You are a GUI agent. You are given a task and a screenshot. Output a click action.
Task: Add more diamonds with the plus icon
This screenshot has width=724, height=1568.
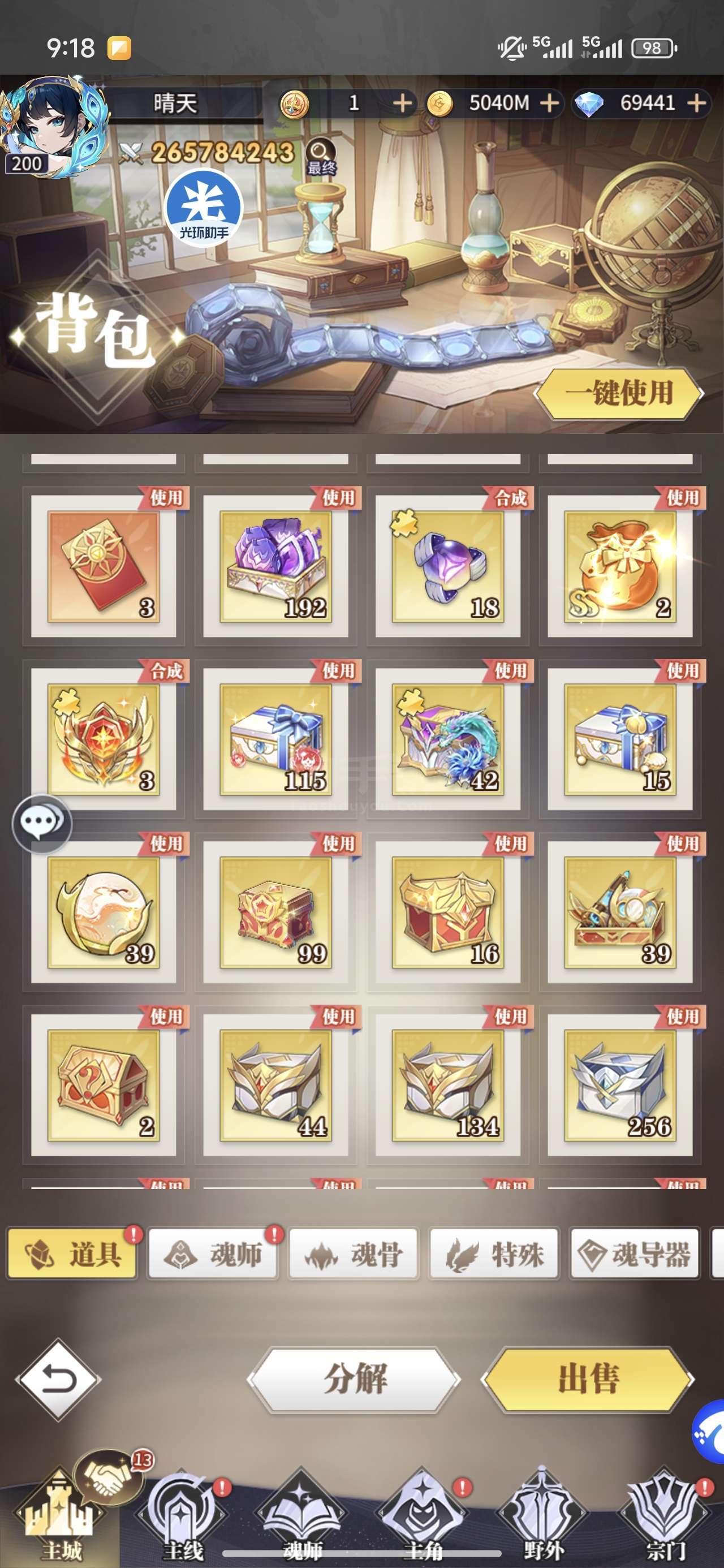(697, 103)
